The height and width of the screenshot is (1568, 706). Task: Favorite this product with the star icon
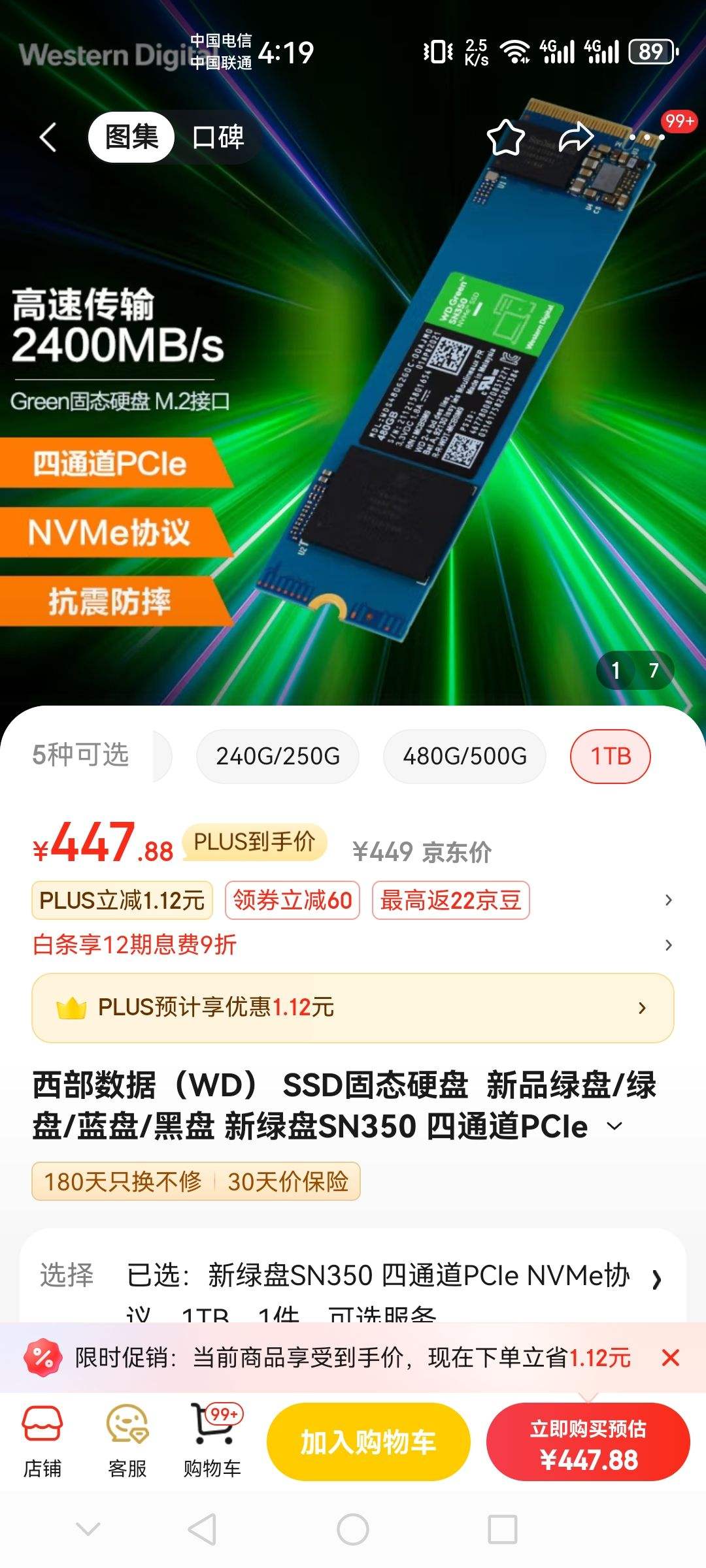click(x=506, y=137)
